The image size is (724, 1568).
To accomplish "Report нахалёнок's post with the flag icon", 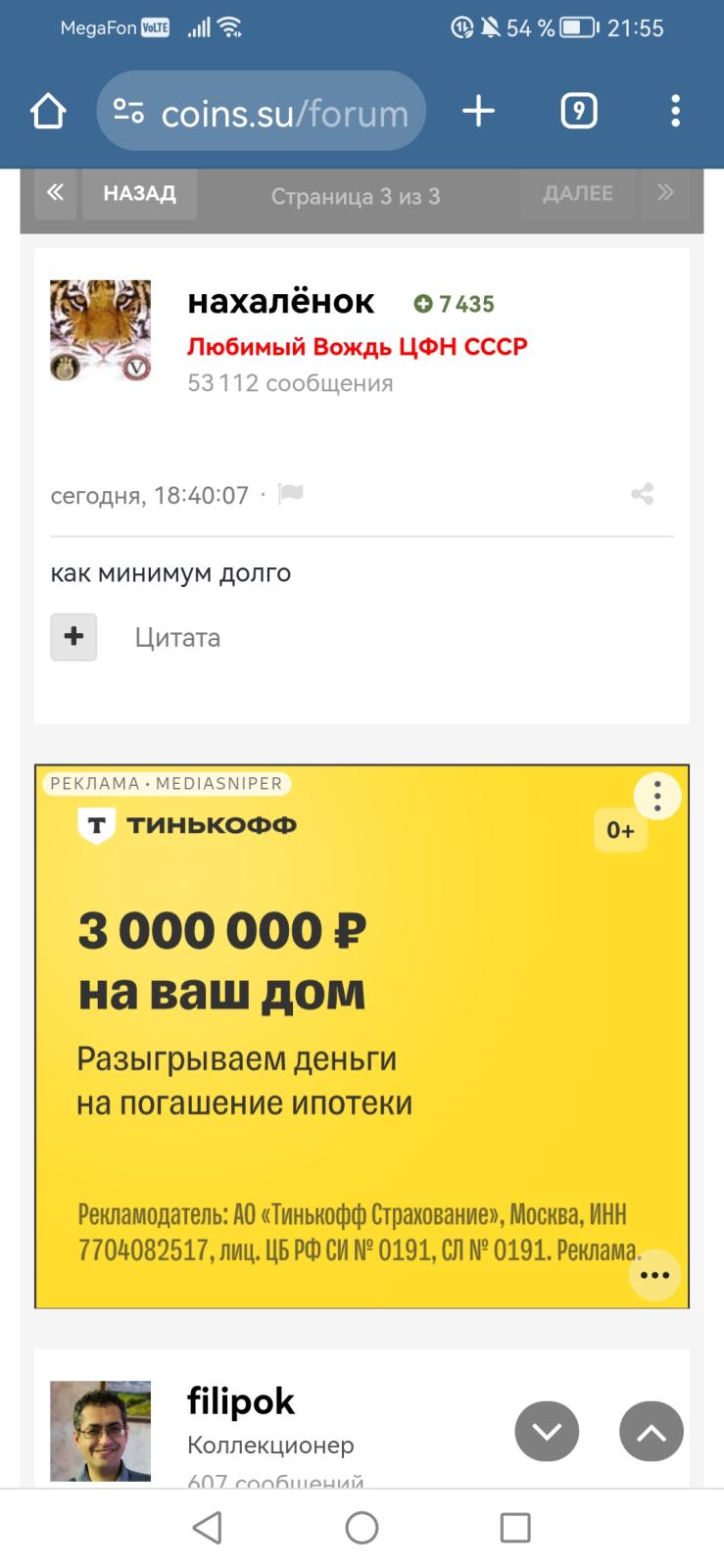I will [290, 494].
